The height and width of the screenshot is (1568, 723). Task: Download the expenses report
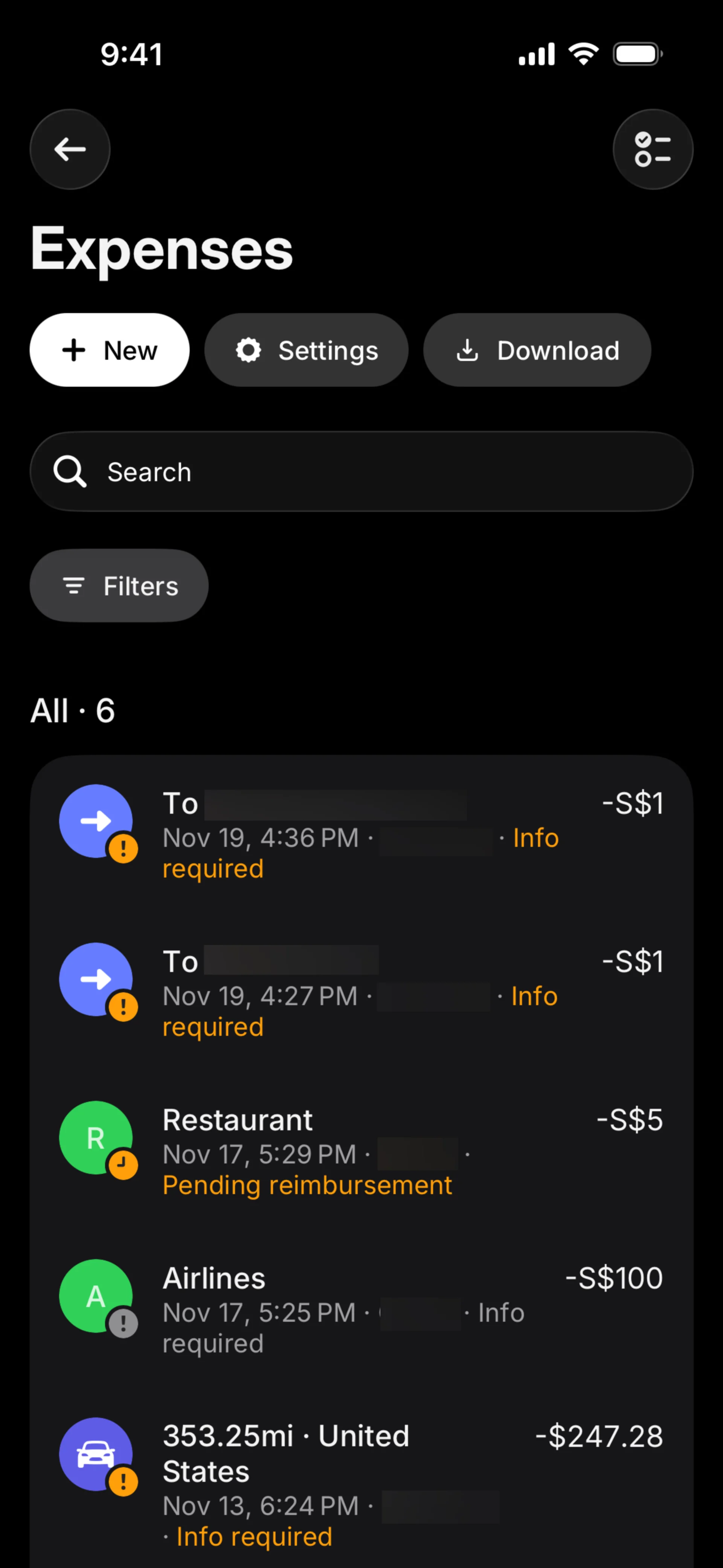pos(537,350)
